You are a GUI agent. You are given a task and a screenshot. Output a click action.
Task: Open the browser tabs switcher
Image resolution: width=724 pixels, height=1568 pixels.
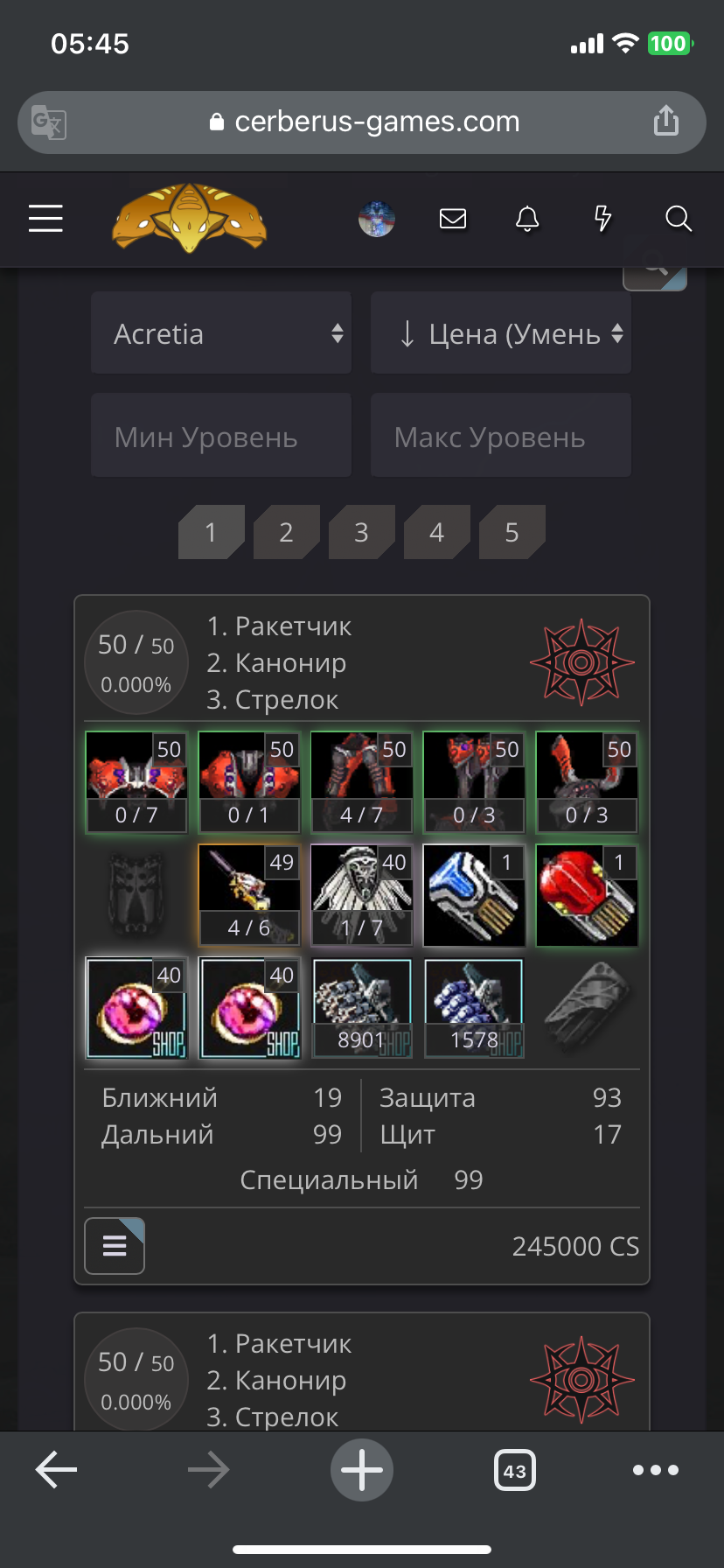coord(515,1471)
